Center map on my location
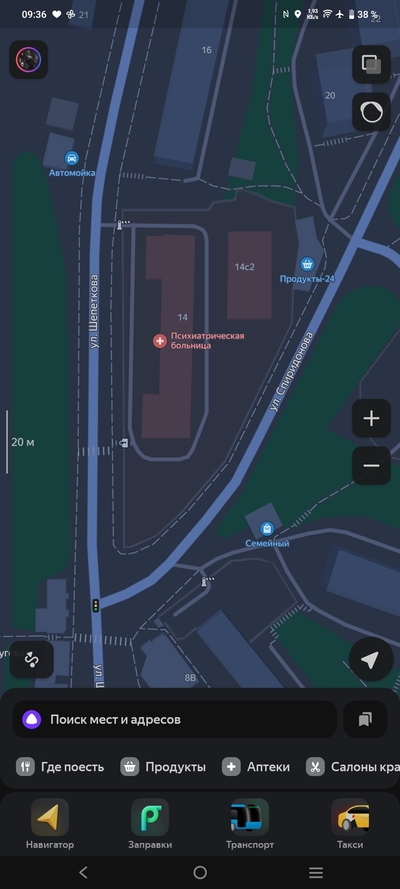The height and width of the screenshot is (889, 400). 371,659
